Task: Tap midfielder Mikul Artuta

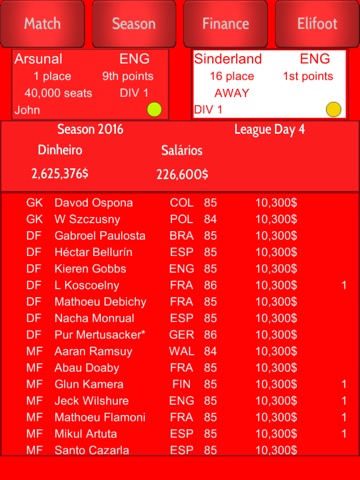Action: click(x=180, y=434)
